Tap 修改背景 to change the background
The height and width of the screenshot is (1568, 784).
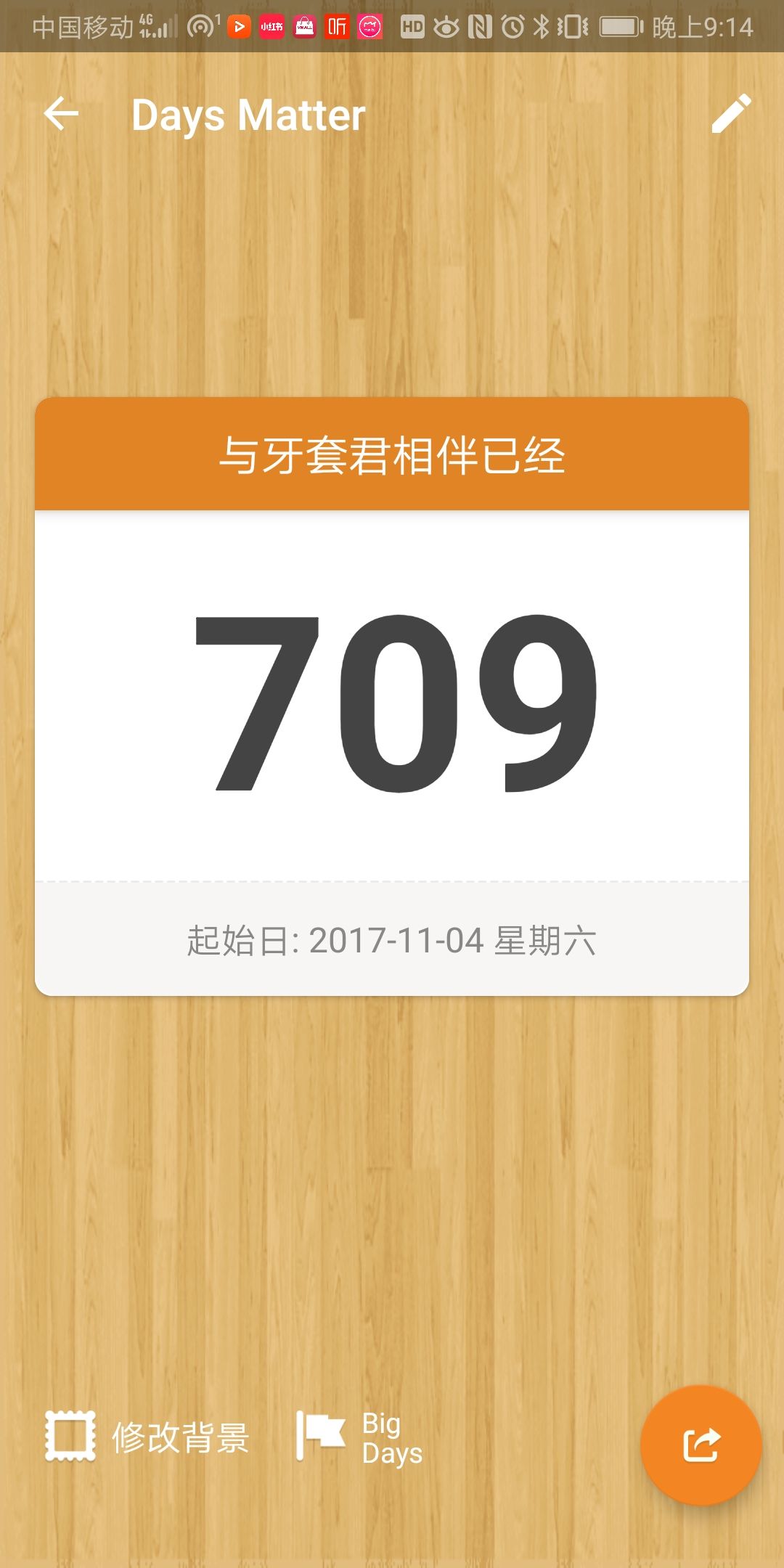(147, 1437)
